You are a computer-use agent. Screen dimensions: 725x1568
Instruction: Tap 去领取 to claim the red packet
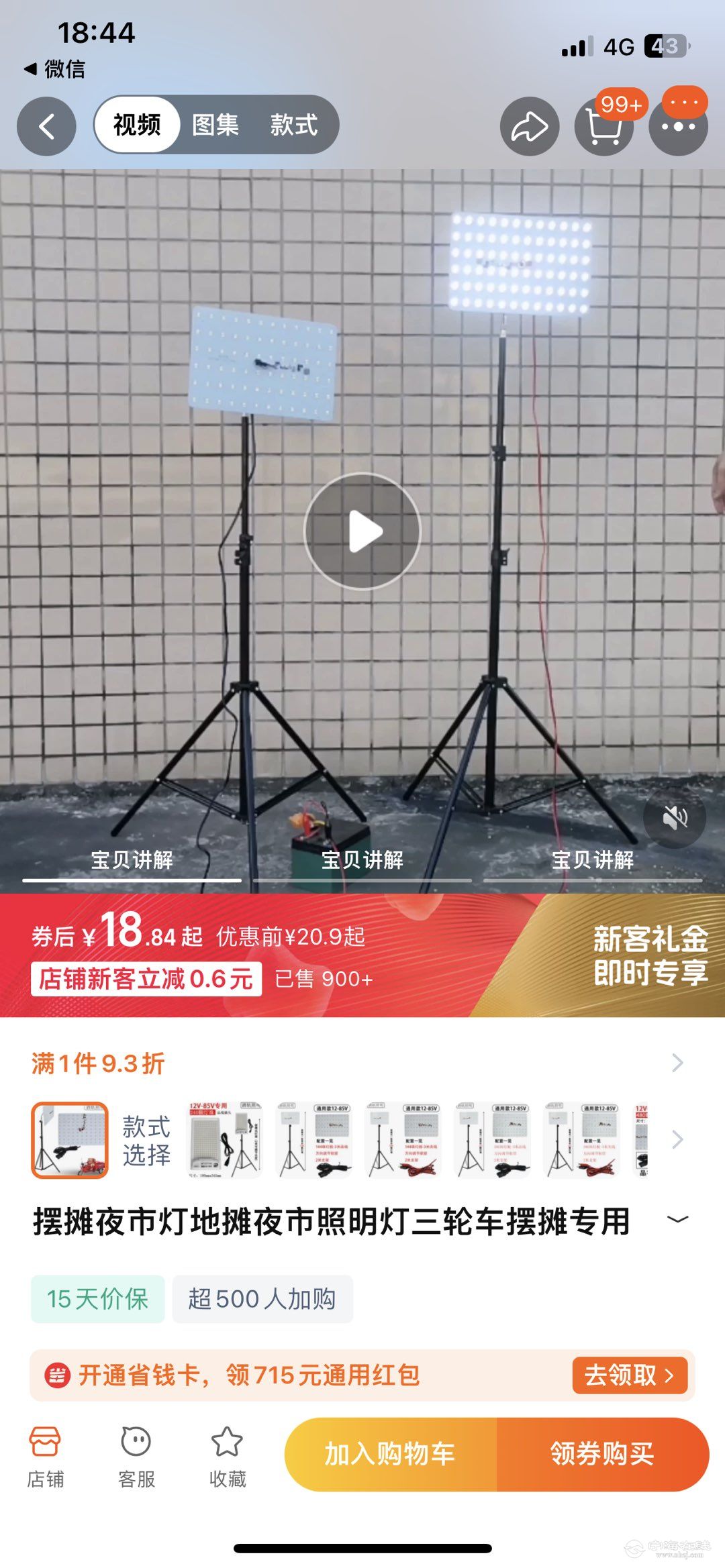pos(629,1375)
